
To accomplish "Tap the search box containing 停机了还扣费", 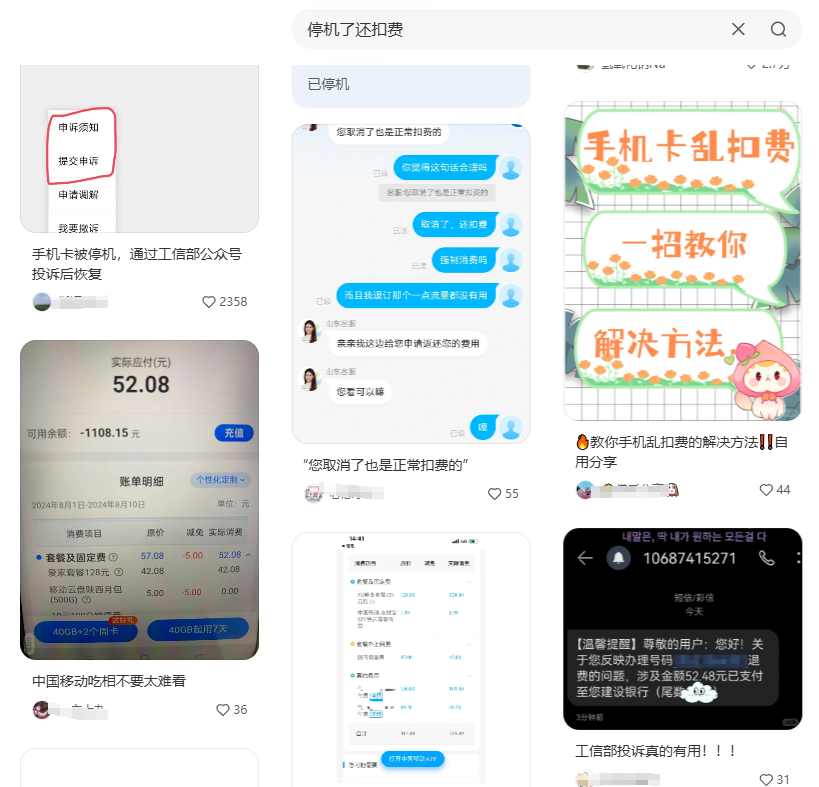I will tap(500, 30).
